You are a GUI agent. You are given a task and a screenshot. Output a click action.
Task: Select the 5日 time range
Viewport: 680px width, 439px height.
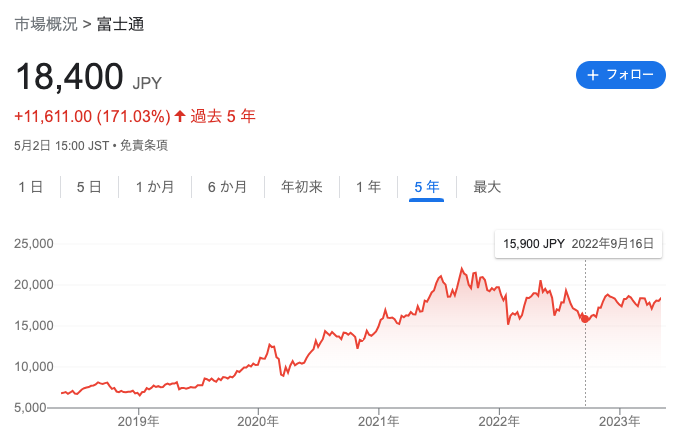click(x=89, y=186)
